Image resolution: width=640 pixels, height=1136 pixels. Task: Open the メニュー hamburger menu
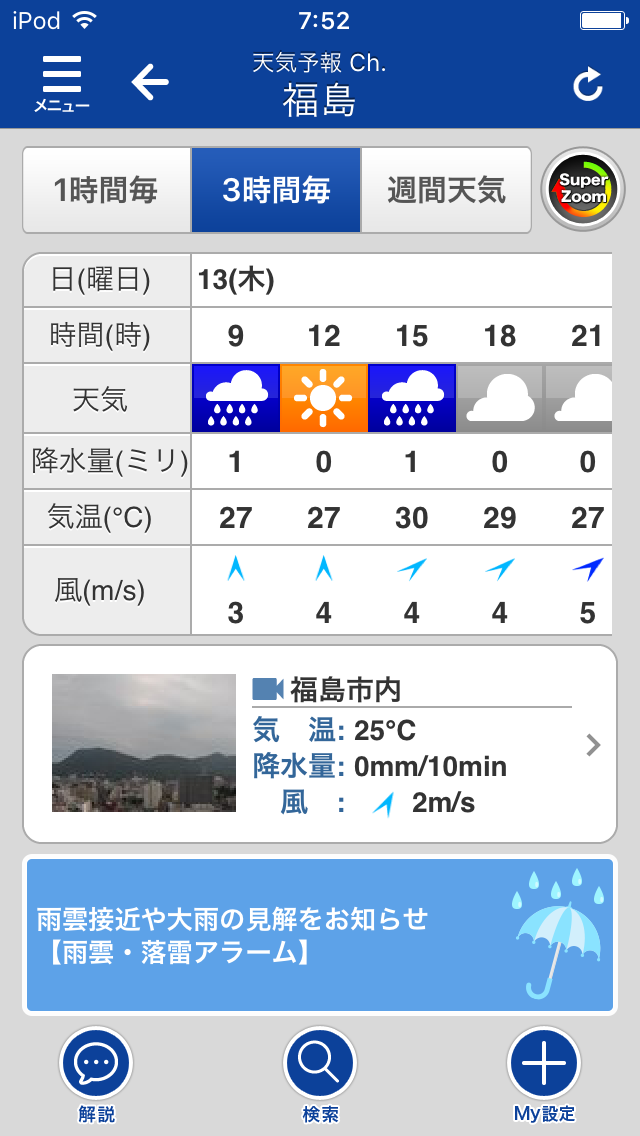point(62,83)
